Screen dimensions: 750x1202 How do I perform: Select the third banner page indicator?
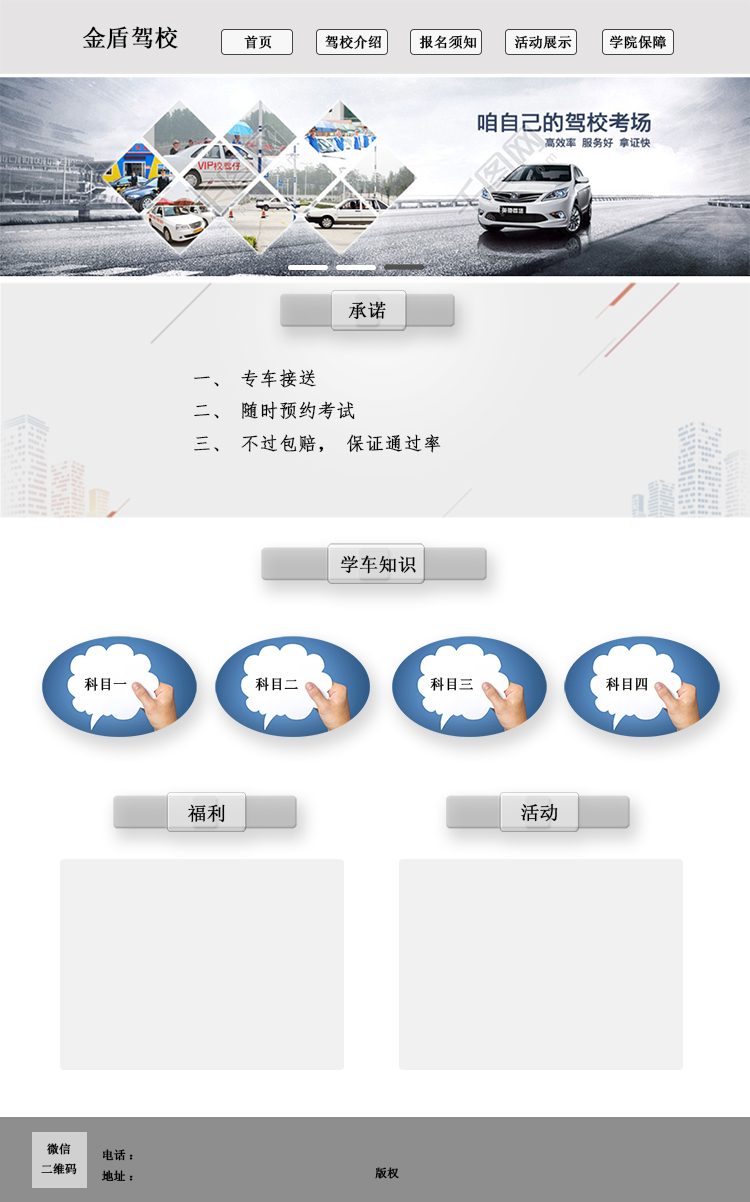pos(404,267)
